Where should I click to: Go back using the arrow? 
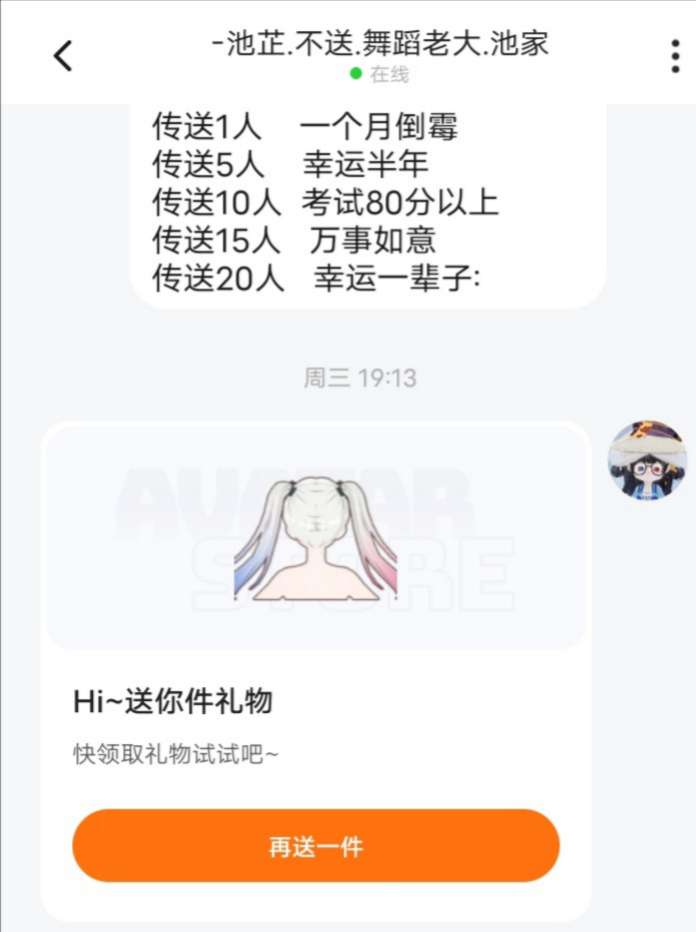[x=63, y=56]
